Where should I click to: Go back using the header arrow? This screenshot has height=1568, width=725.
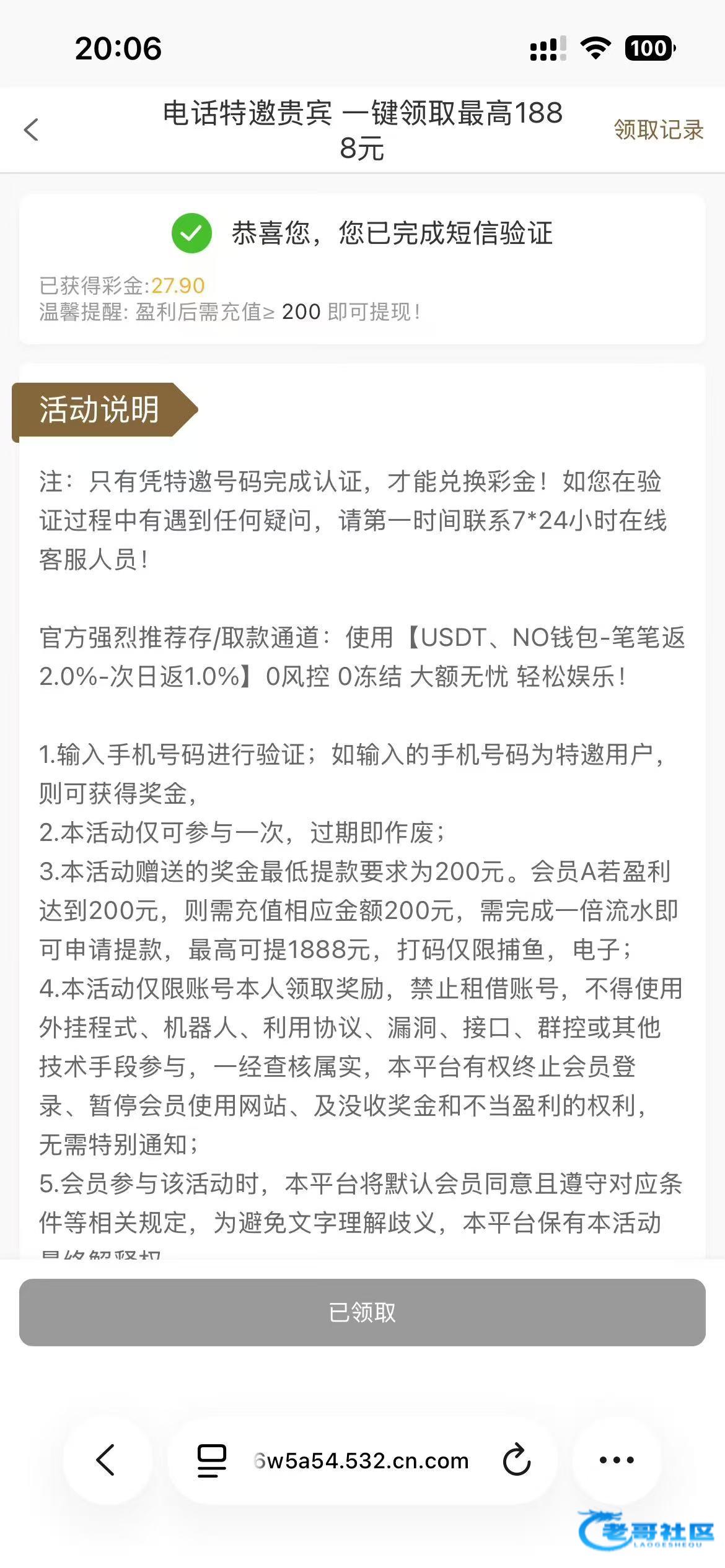32,129
